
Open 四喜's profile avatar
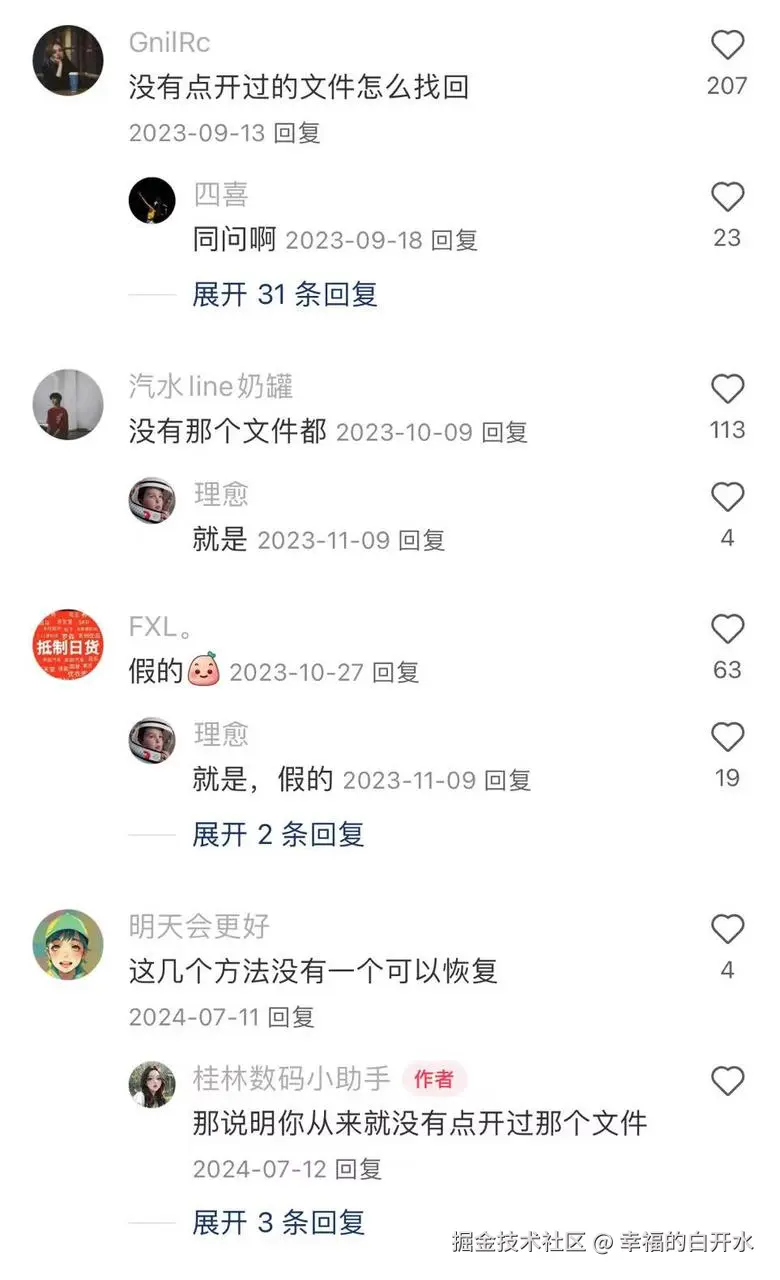[152, 199]
